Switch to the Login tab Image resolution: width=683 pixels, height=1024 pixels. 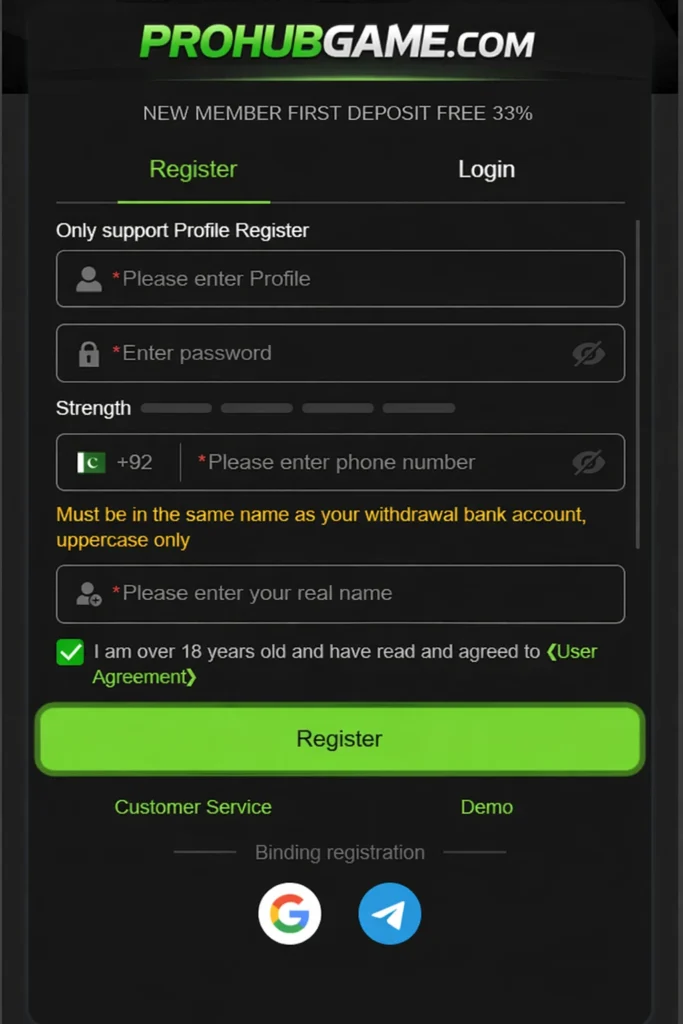click(x=486, y=170)
